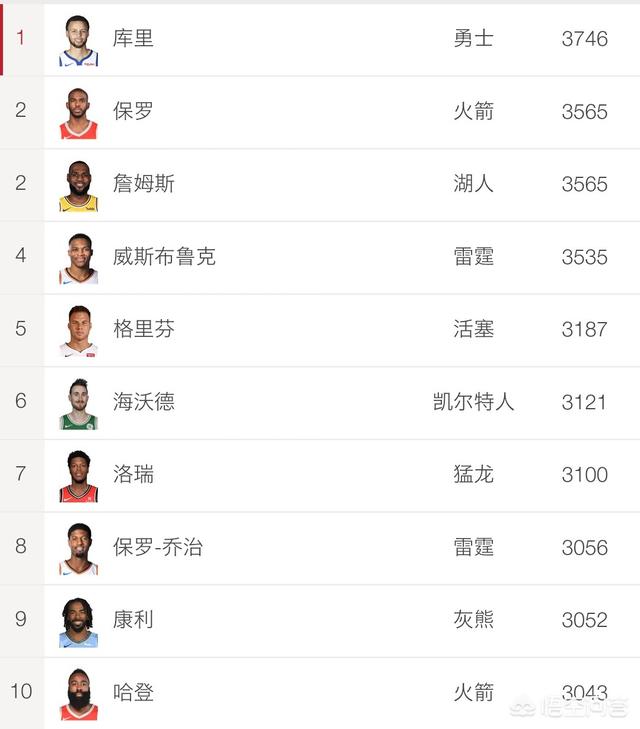Open the Hayward (海沃德) Celtics row
Image resolution: width=640 pixels, height=729 pixels.
click(143, 402)
